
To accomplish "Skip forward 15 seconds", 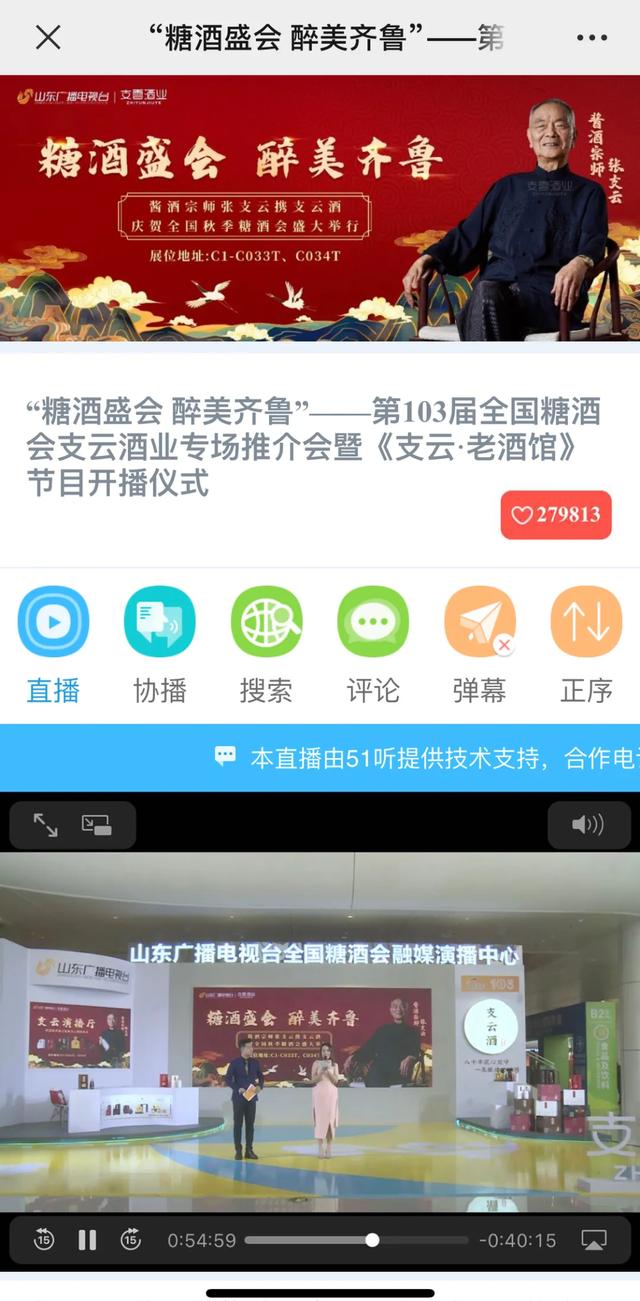I will coord(131,1240).
